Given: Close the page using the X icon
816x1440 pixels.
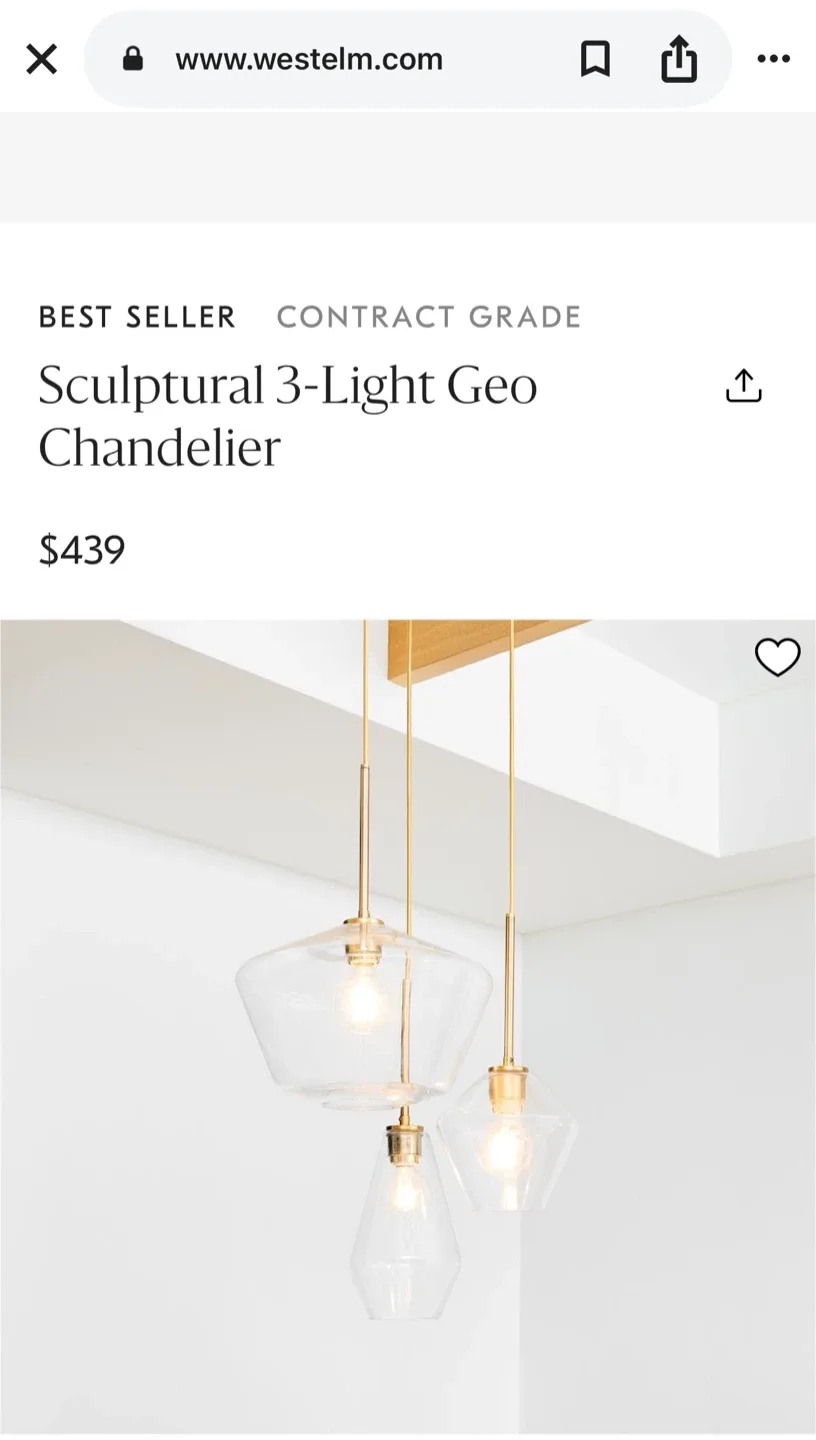Looking at the screenshot, I should [41, 58].
